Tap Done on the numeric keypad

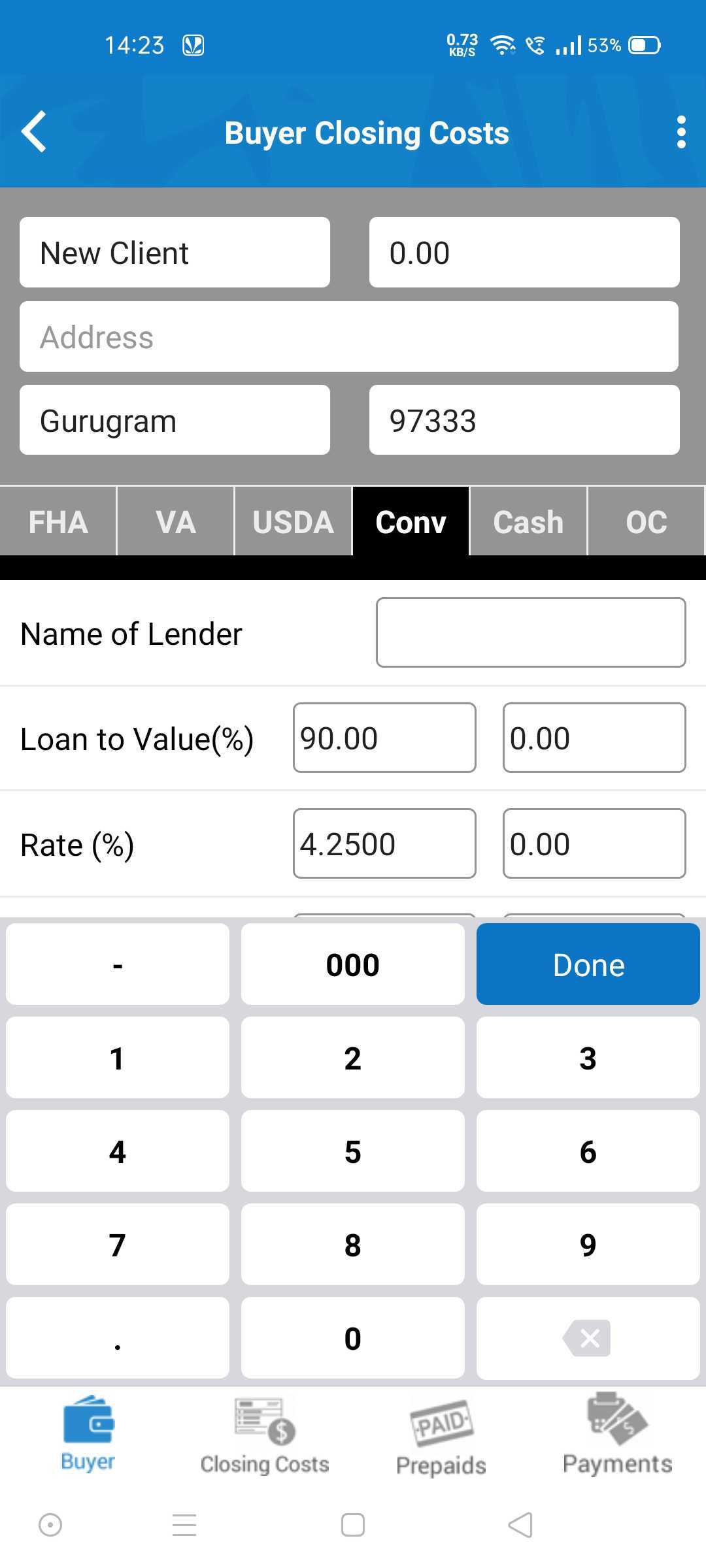(x=588, y=964)
